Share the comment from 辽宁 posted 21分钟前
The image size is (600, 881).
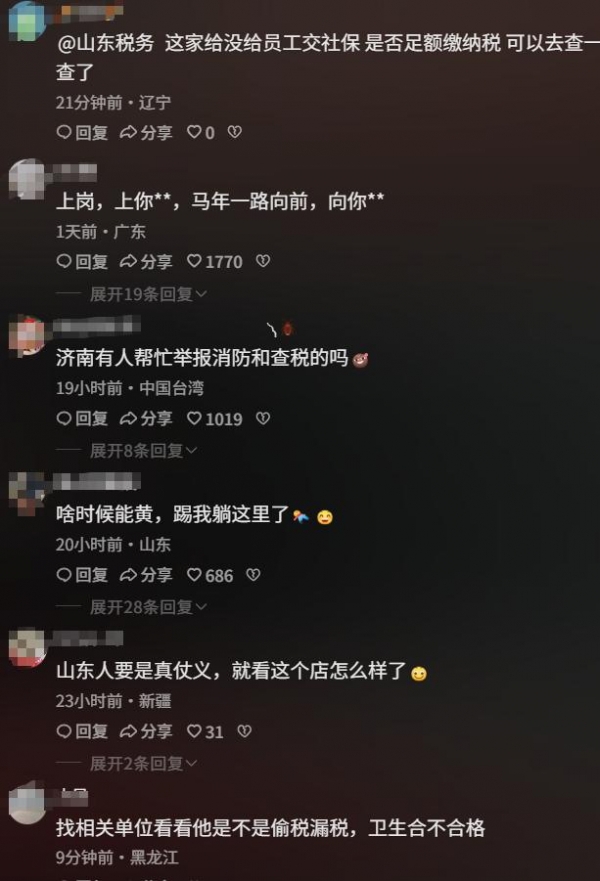pos(146,132)
